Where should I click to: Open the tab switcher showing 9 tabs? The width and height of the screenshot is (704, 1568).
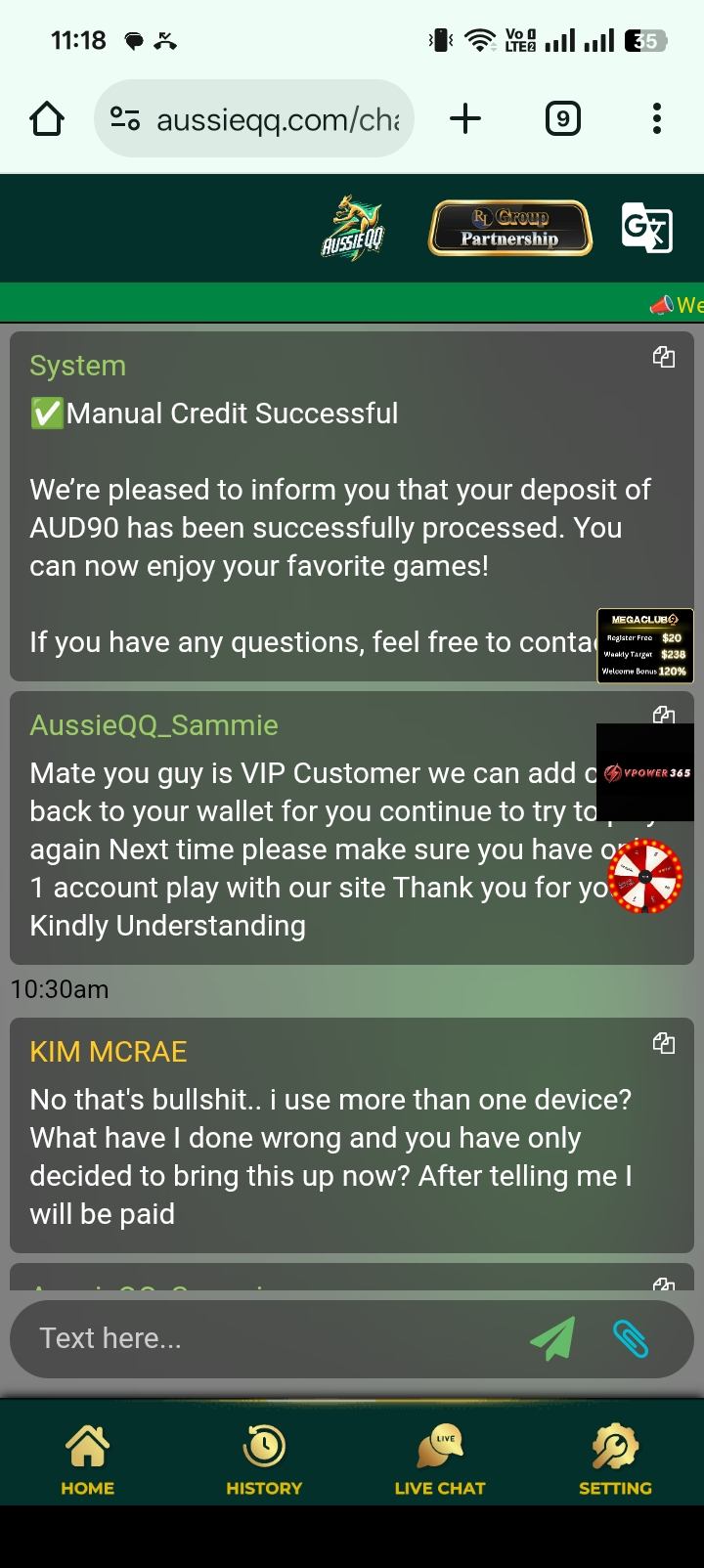tap(562, 119)
